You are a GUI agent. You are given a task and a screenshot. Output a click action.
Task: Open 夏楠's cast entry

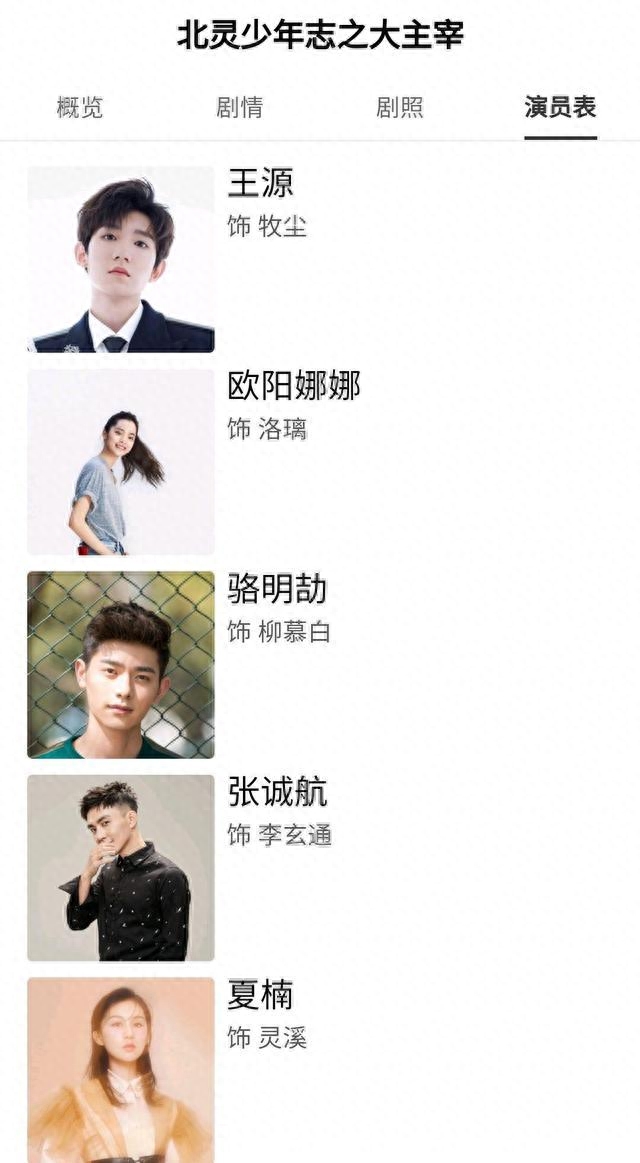click(x=260, y=995)
